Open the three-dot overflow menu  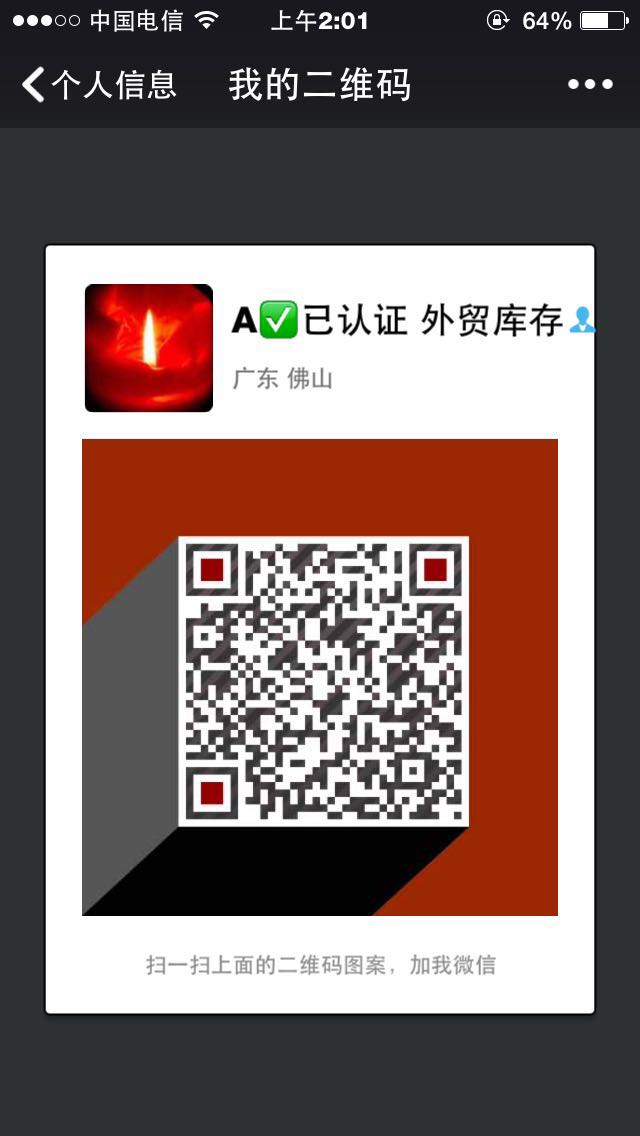tap(590, 85)
